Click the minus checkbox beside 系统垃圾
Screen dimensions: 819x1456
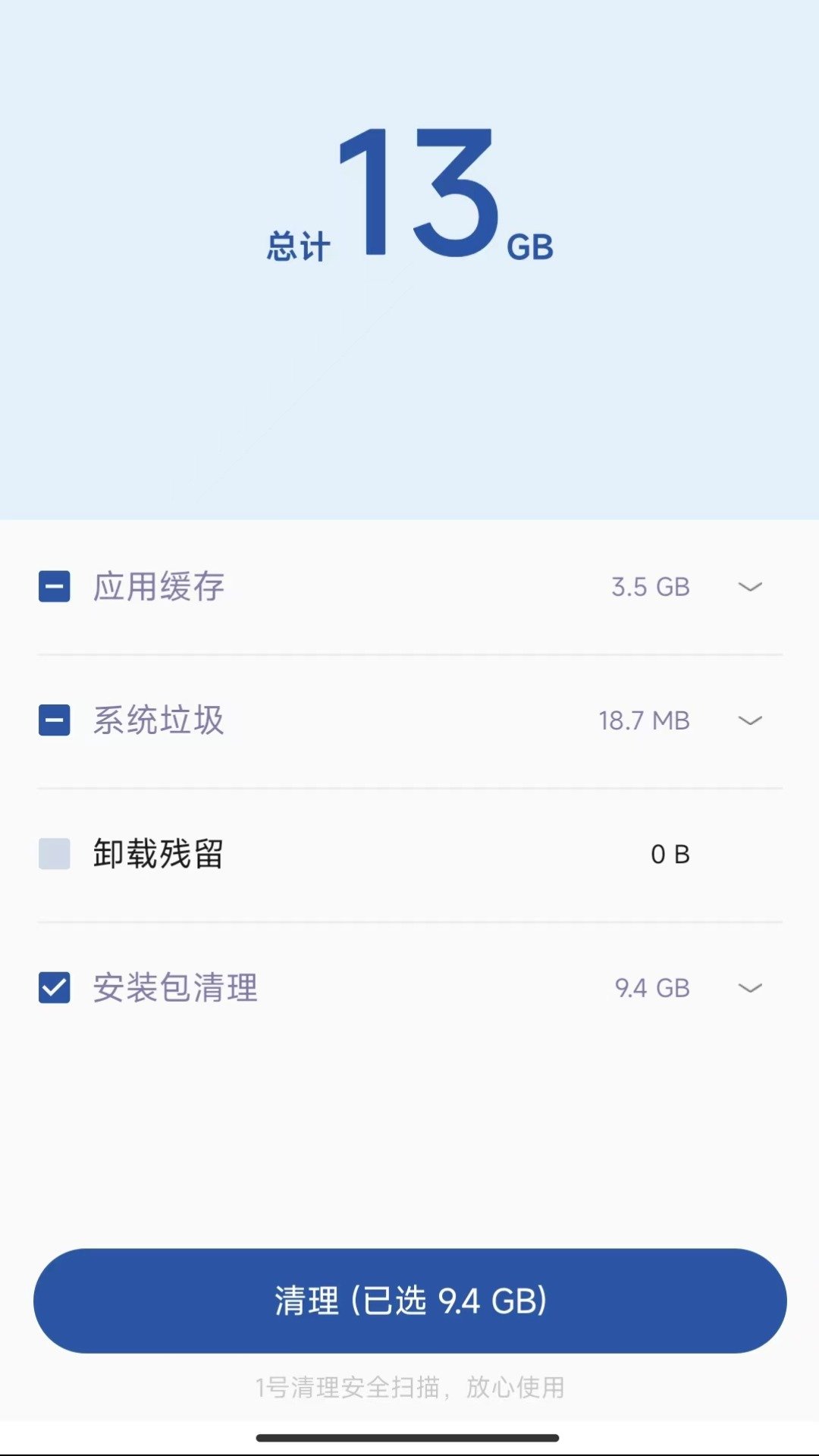[x=53, y=720]
